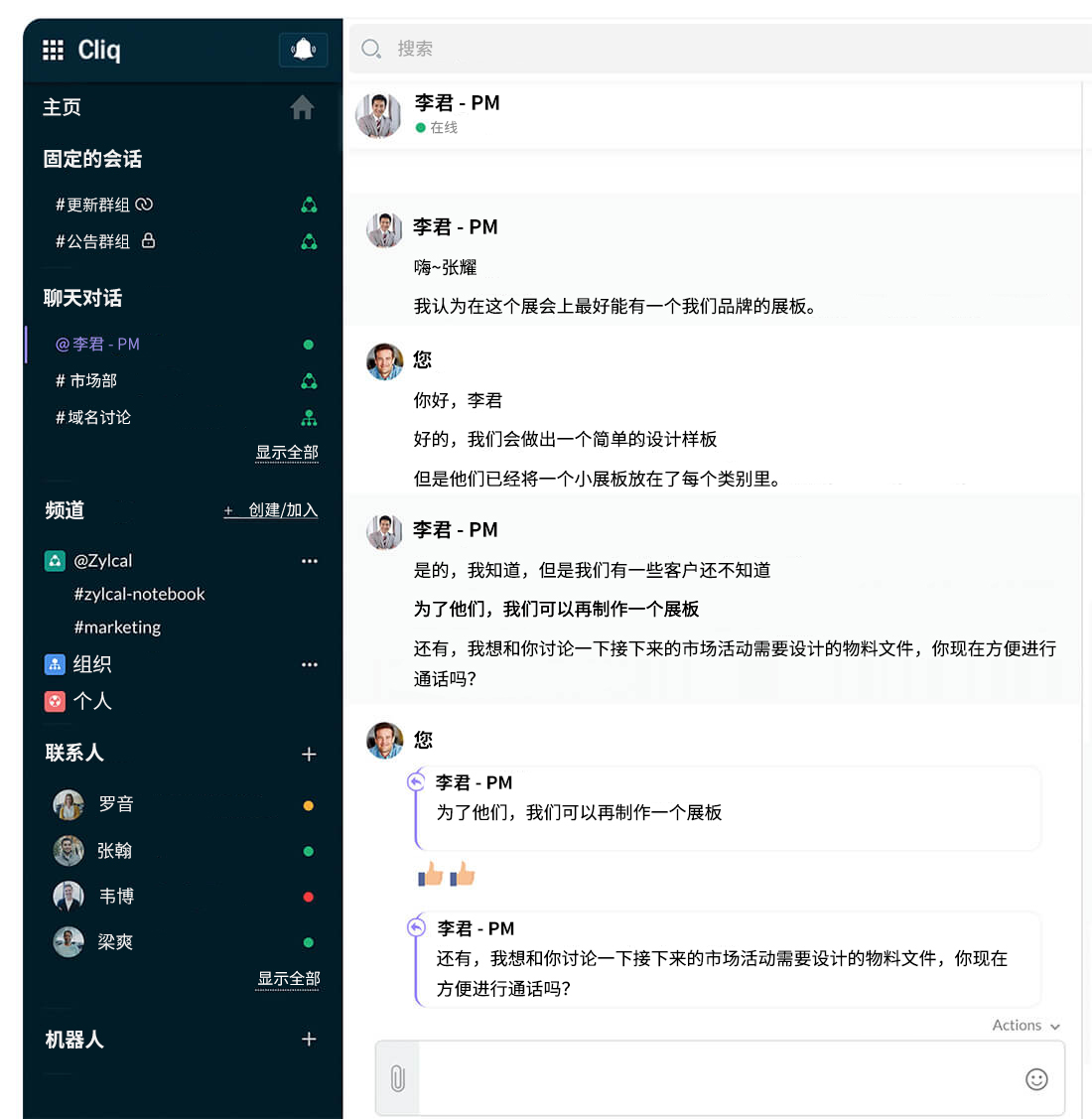Open chat with contact 韦博
Viewport: 1092px width, 1119px height.
pyautogui.click(x=115, y=897)
